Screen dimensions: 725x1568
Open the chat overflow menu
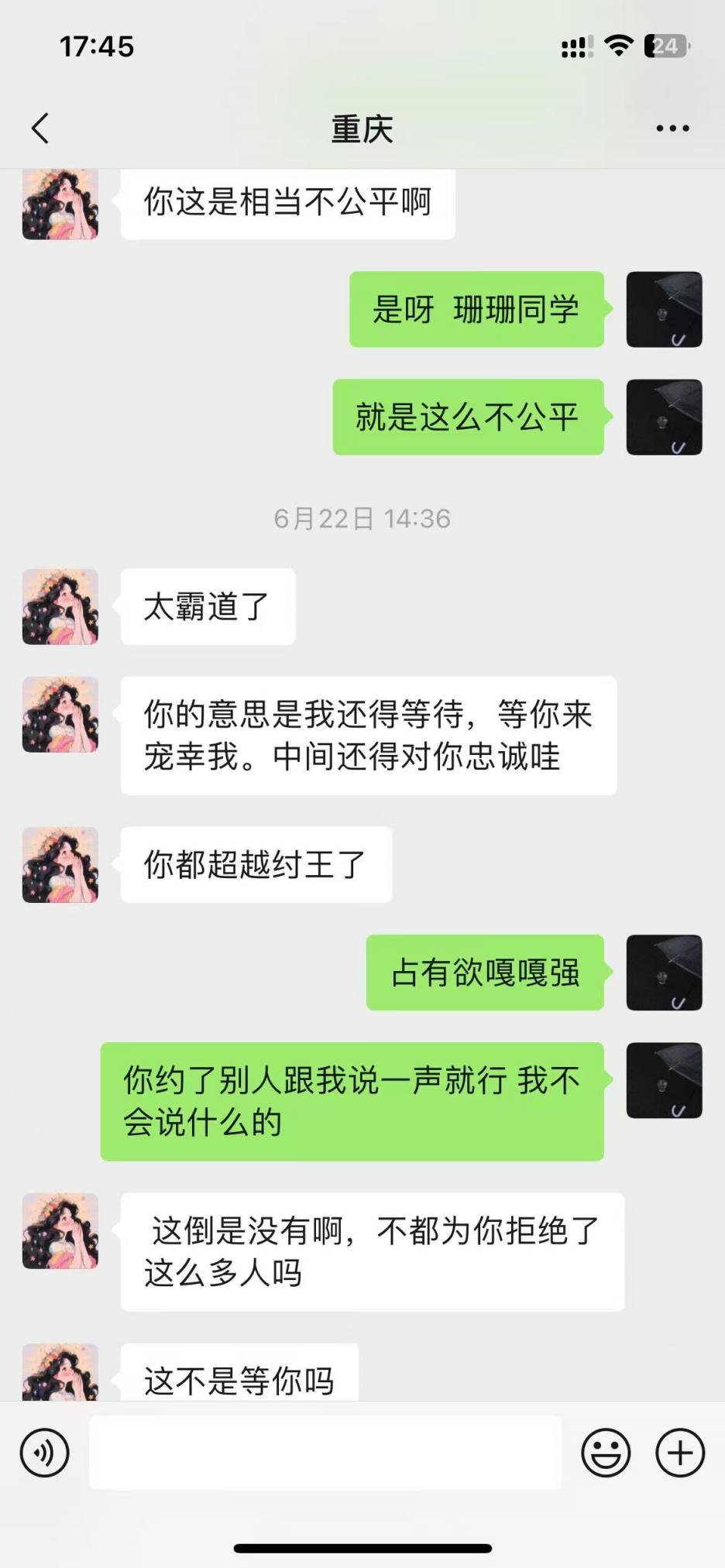(672, 129)
